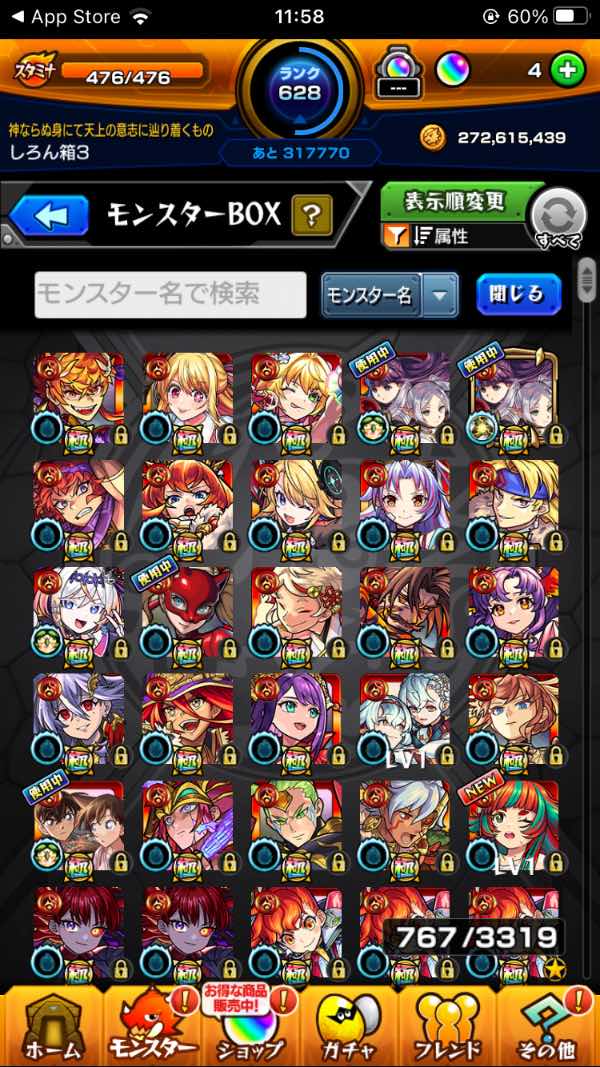Add orbs with the green plus button

[567, 71]
